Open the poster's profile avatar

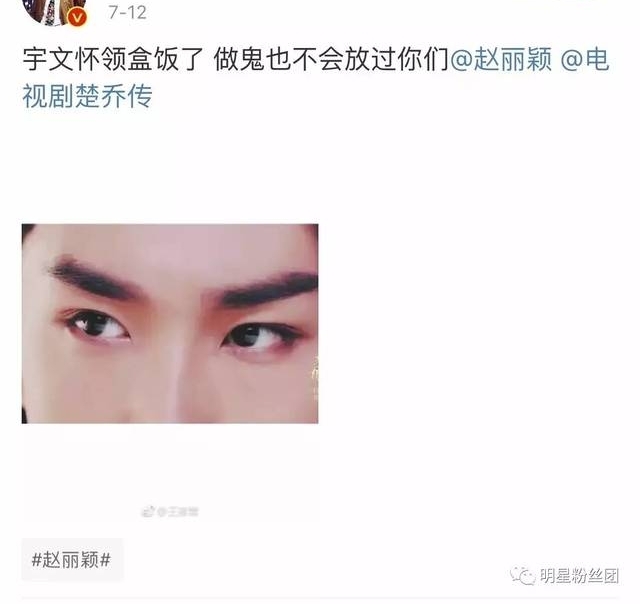tap(55, 10)
